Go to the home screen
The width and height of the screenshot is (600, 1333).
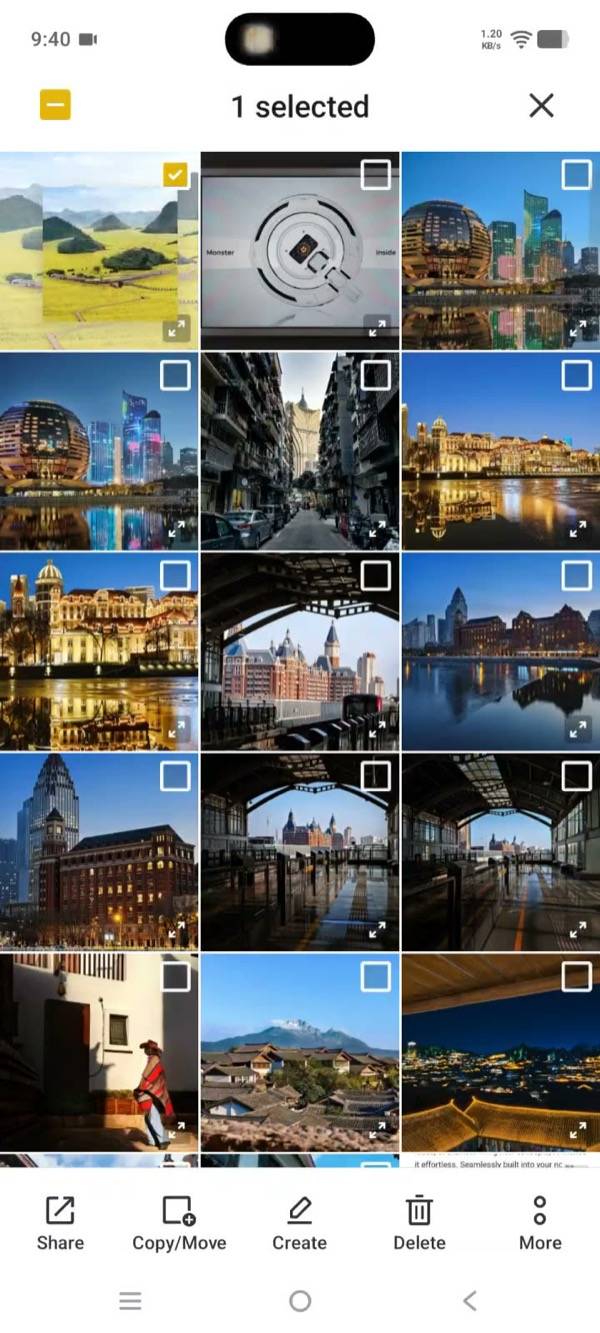[x=300, y=1300]
